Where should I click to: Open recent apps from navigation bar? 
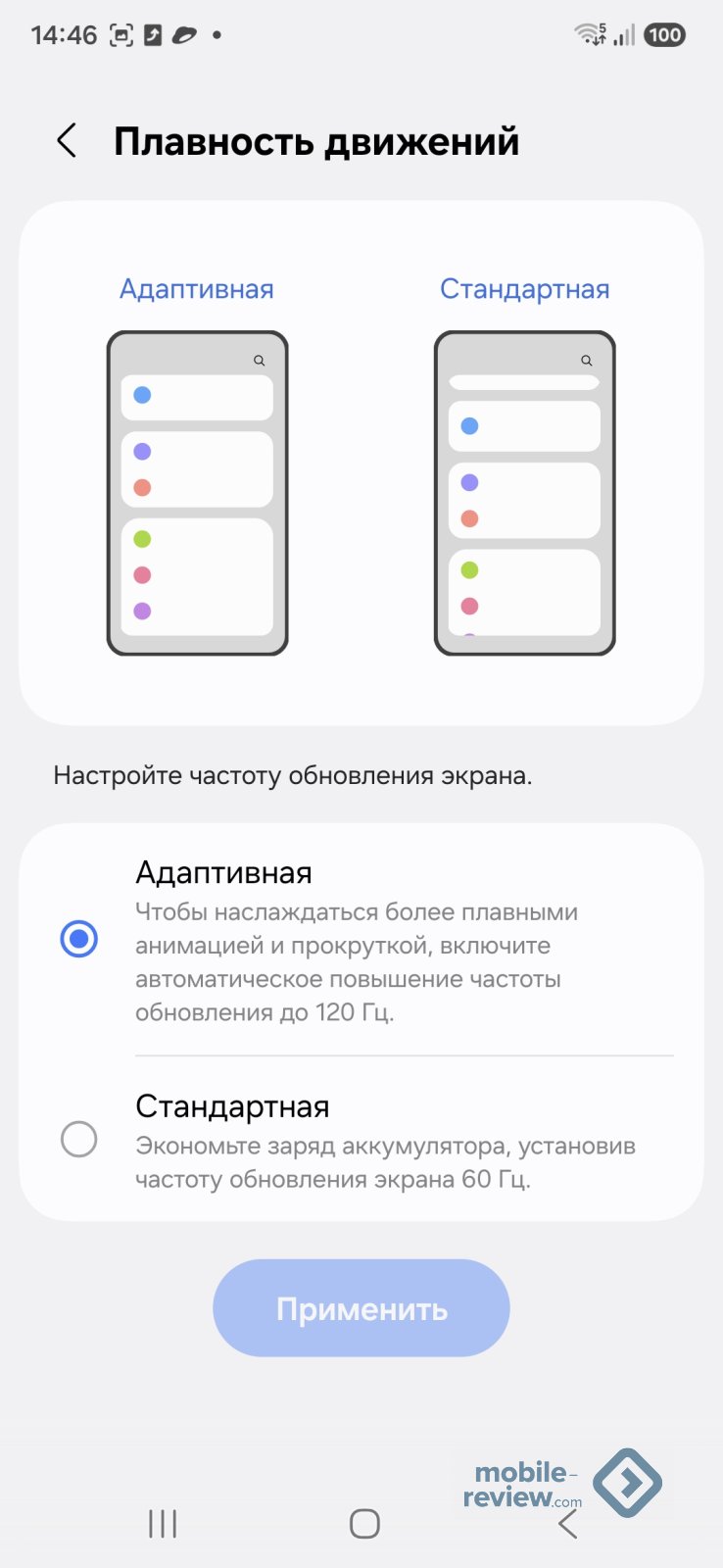(163, 1523)
